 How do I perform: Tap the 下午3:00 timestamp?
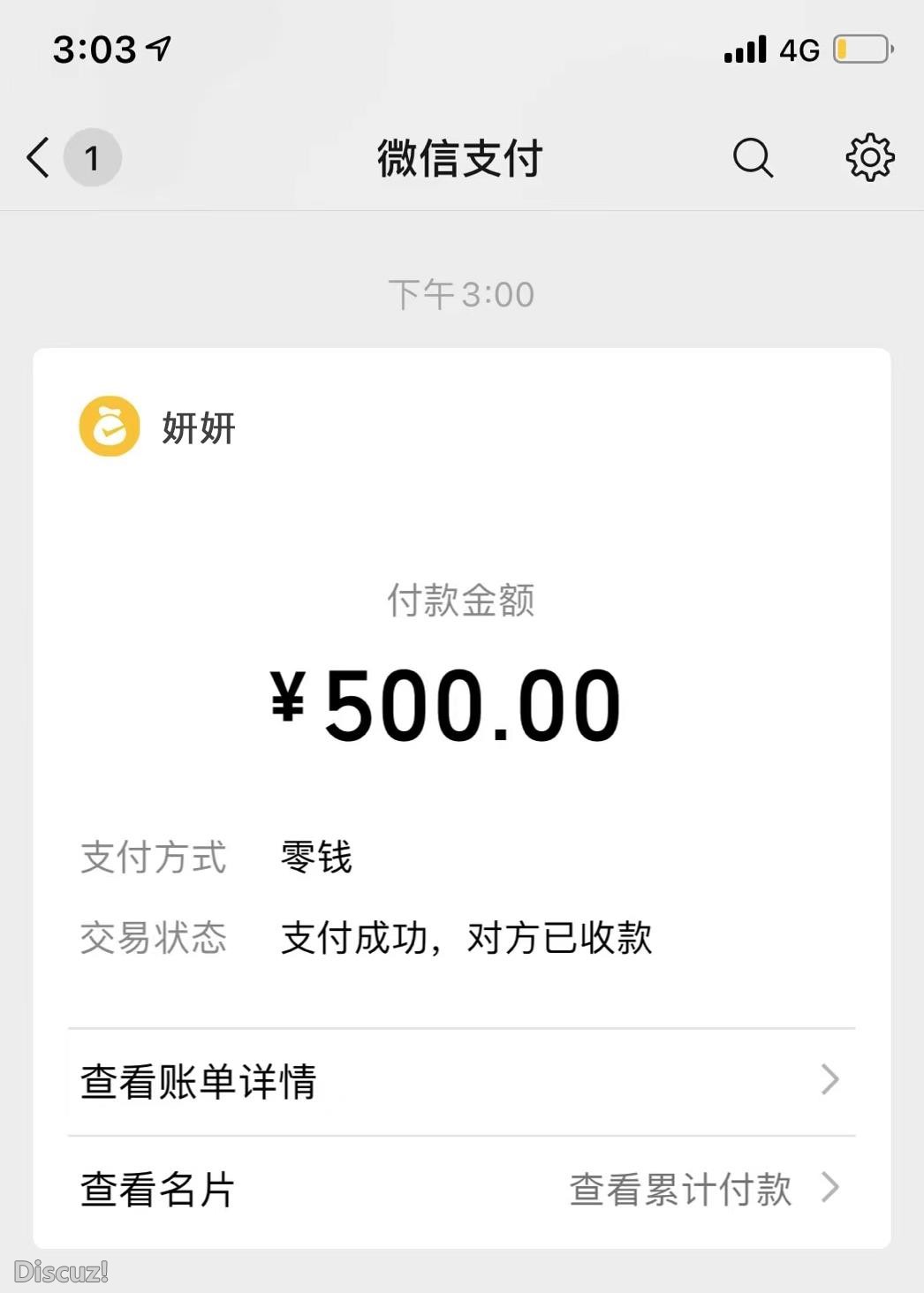[462, 293]
